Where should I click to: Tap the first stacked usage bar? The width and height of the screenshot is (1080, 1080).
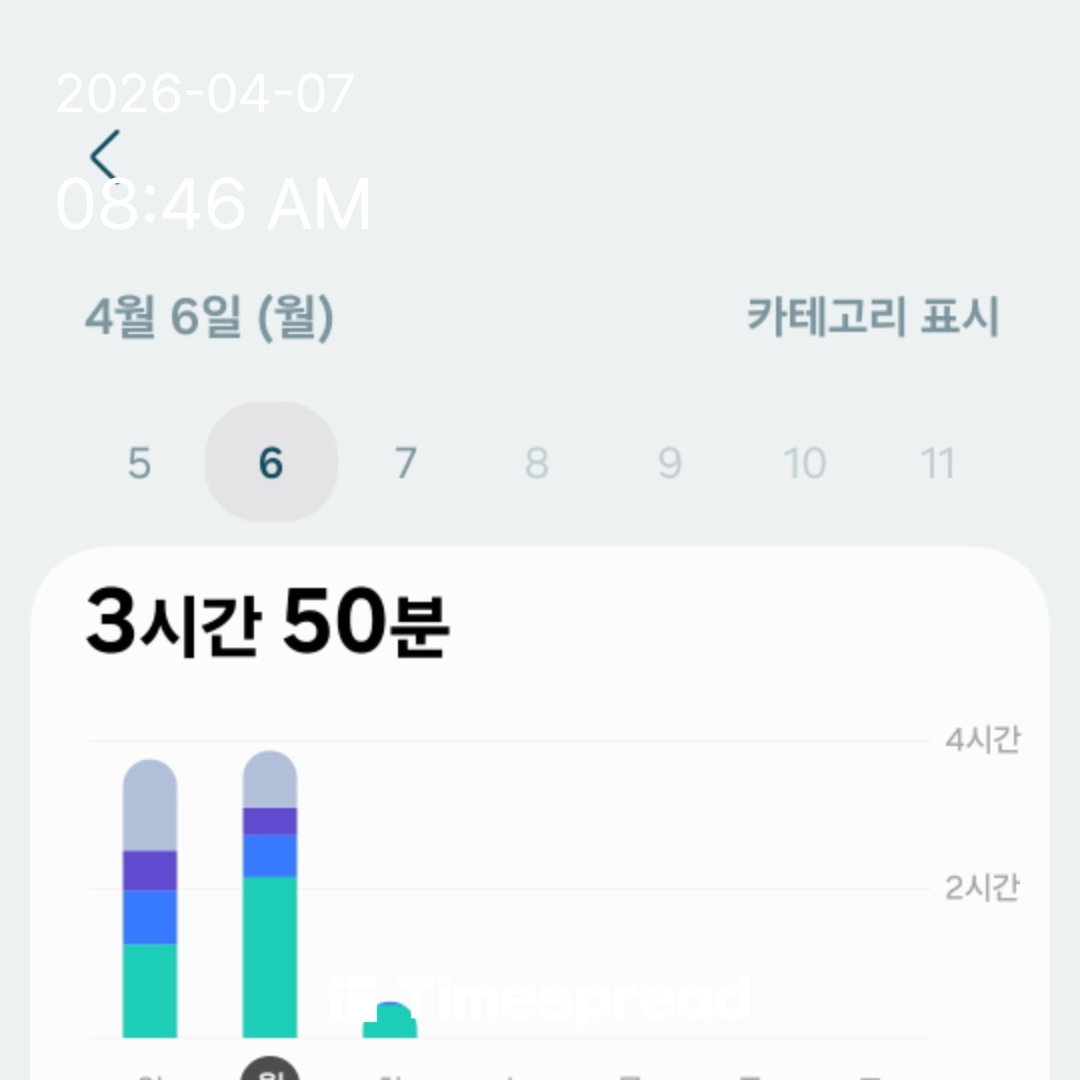click(x=150, y=900)
